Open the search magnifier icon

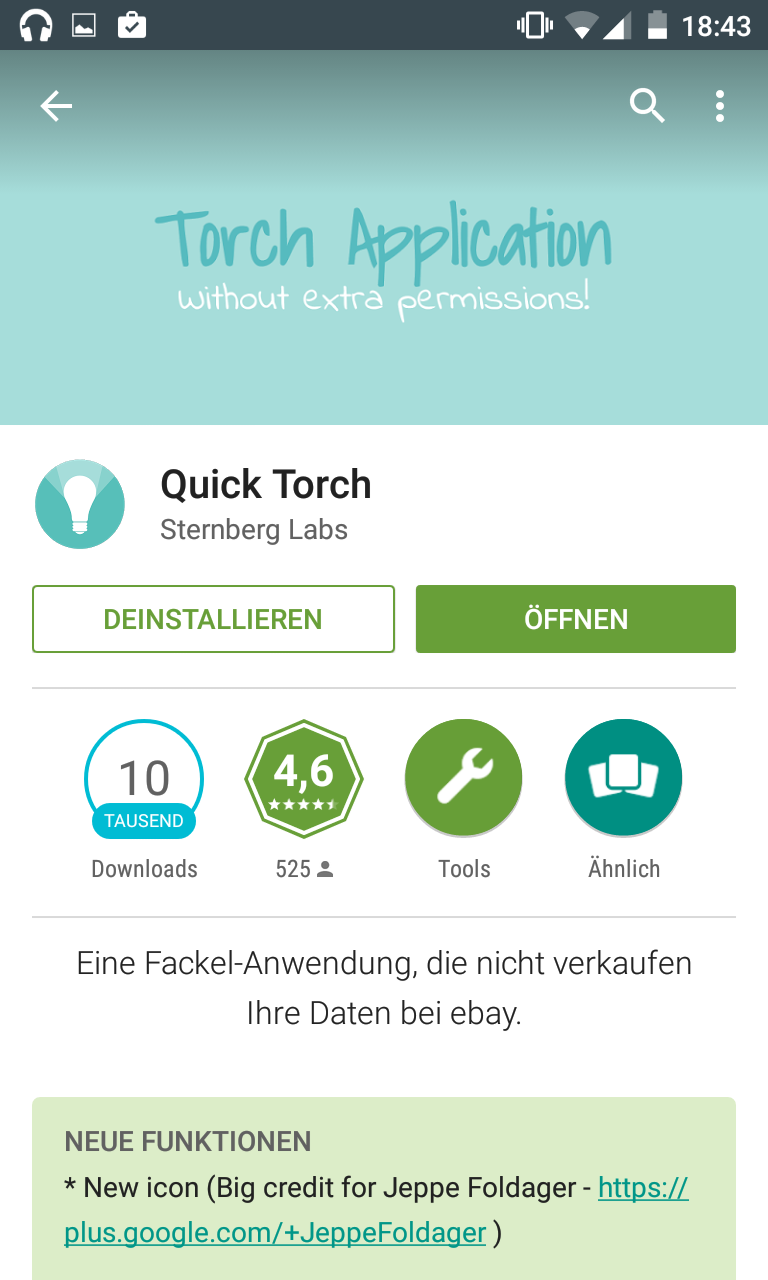point(647,105)
